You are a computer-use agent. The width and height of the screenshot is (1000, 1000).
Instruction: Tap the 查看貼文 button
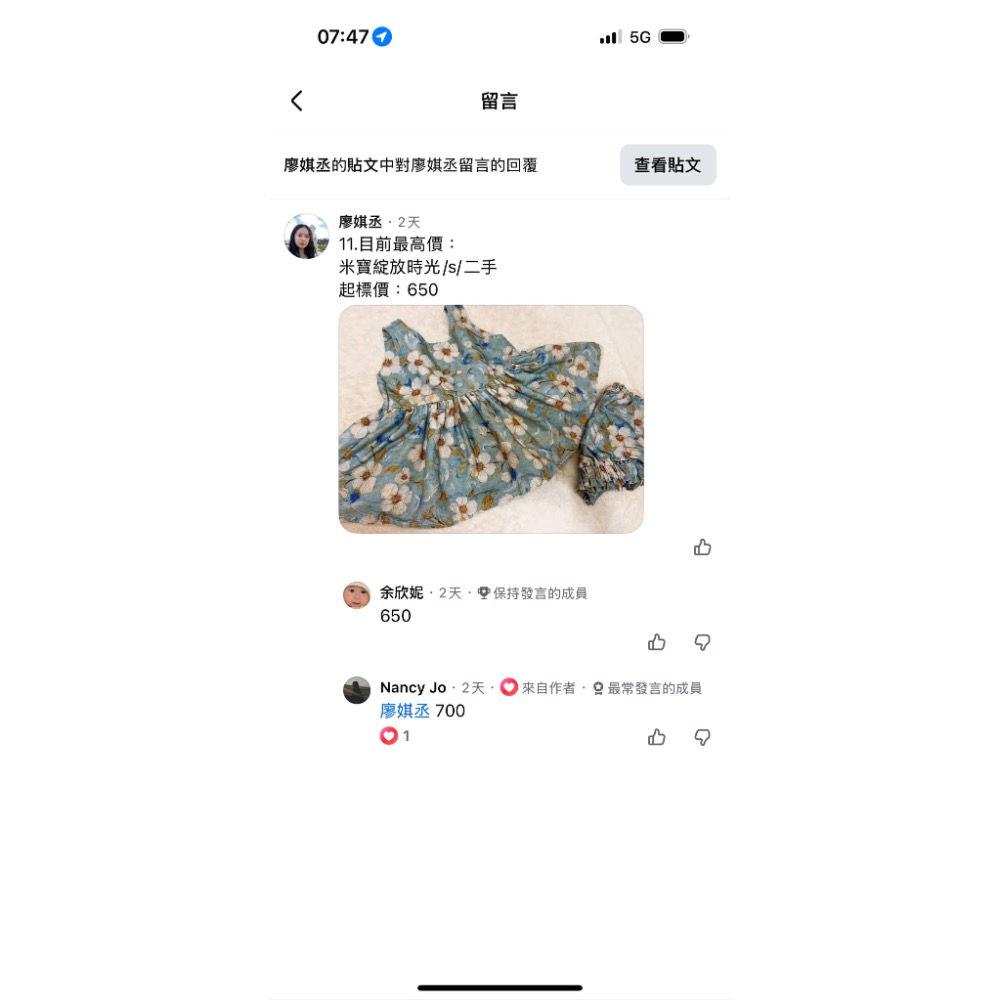point(667,165)
